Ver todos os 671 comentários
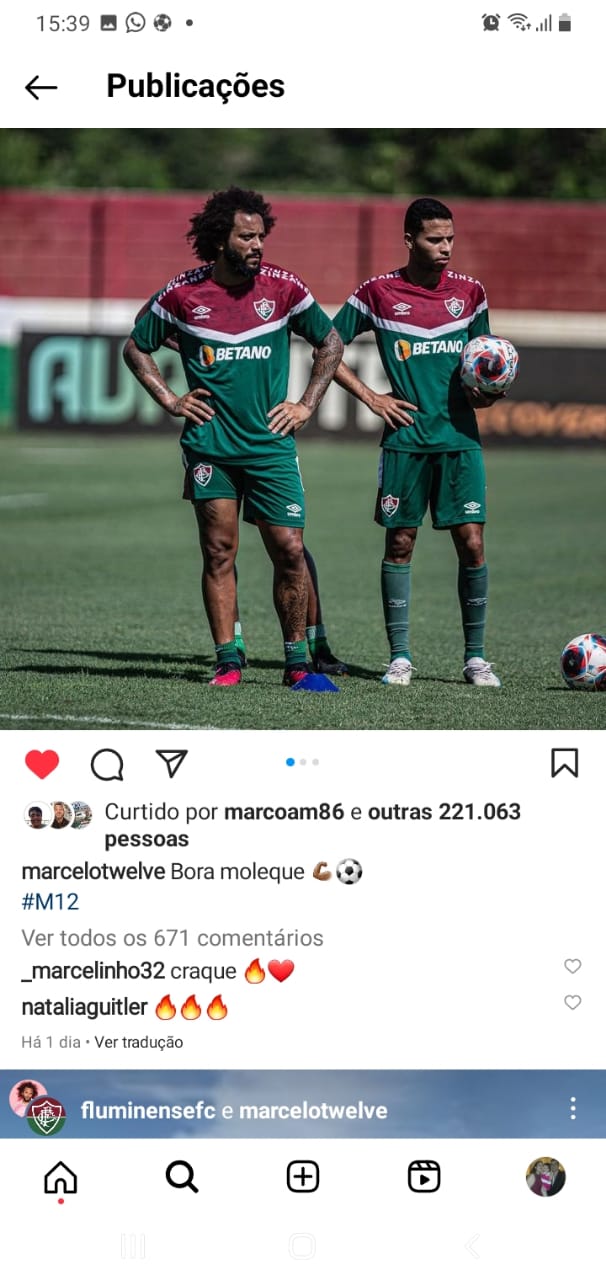This screenshot has width=606, height=1280. (172, 938)
